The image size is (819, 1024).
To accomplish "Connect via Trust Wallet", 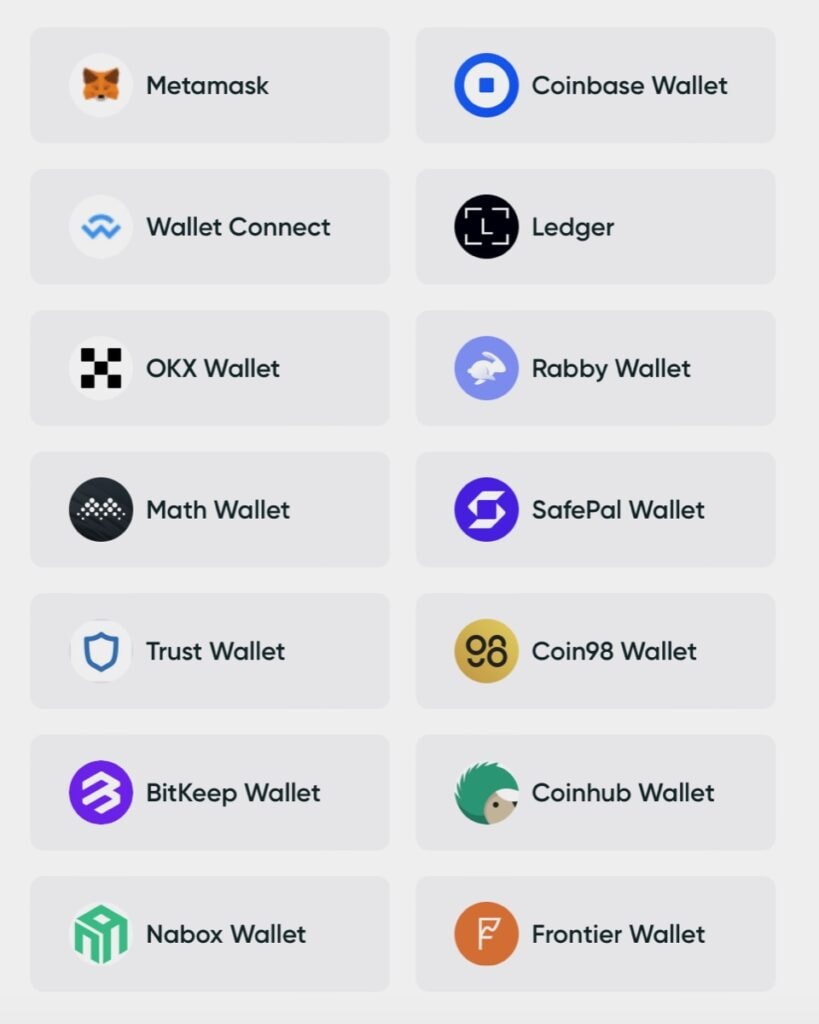I will [x=209, y=651].
